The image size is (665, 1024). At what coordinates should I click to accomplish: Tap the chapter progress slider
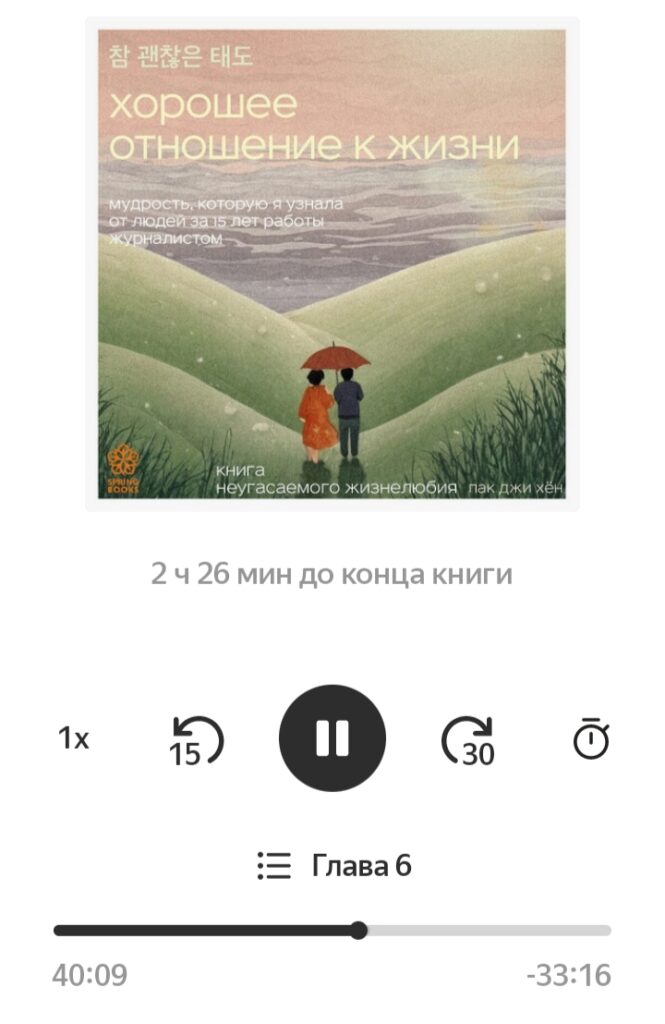tap(358, 930)
